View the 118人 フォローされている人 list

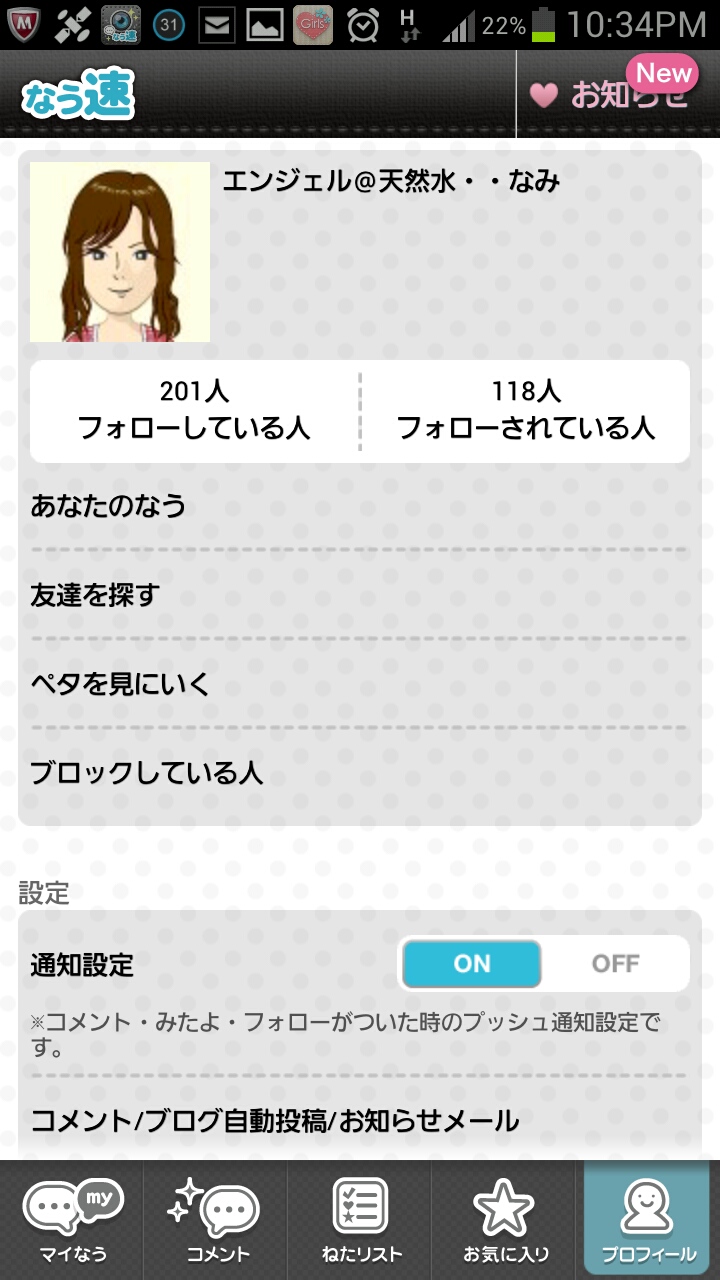click(525, 411)
